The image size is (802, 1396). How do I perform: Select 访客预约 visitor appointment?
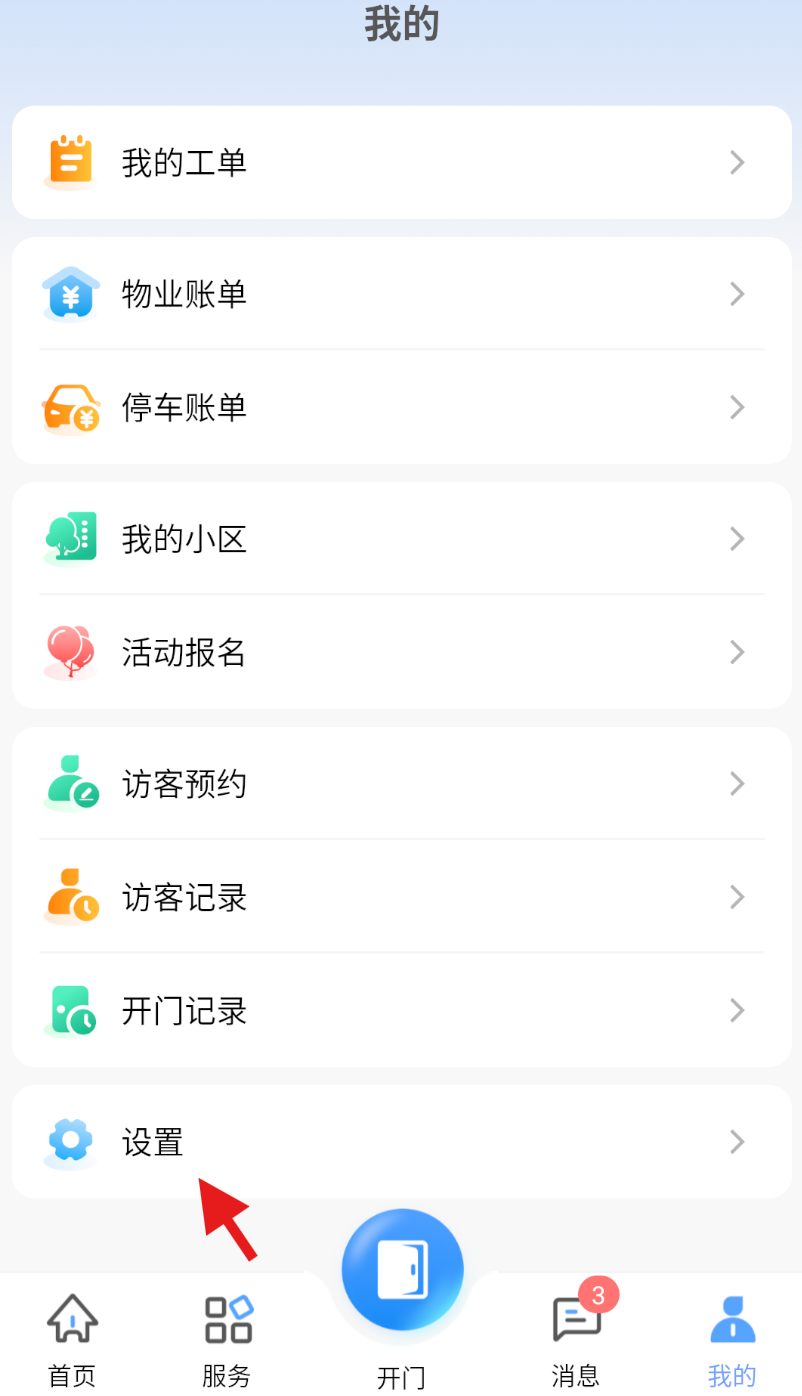[x=400, y=784]
